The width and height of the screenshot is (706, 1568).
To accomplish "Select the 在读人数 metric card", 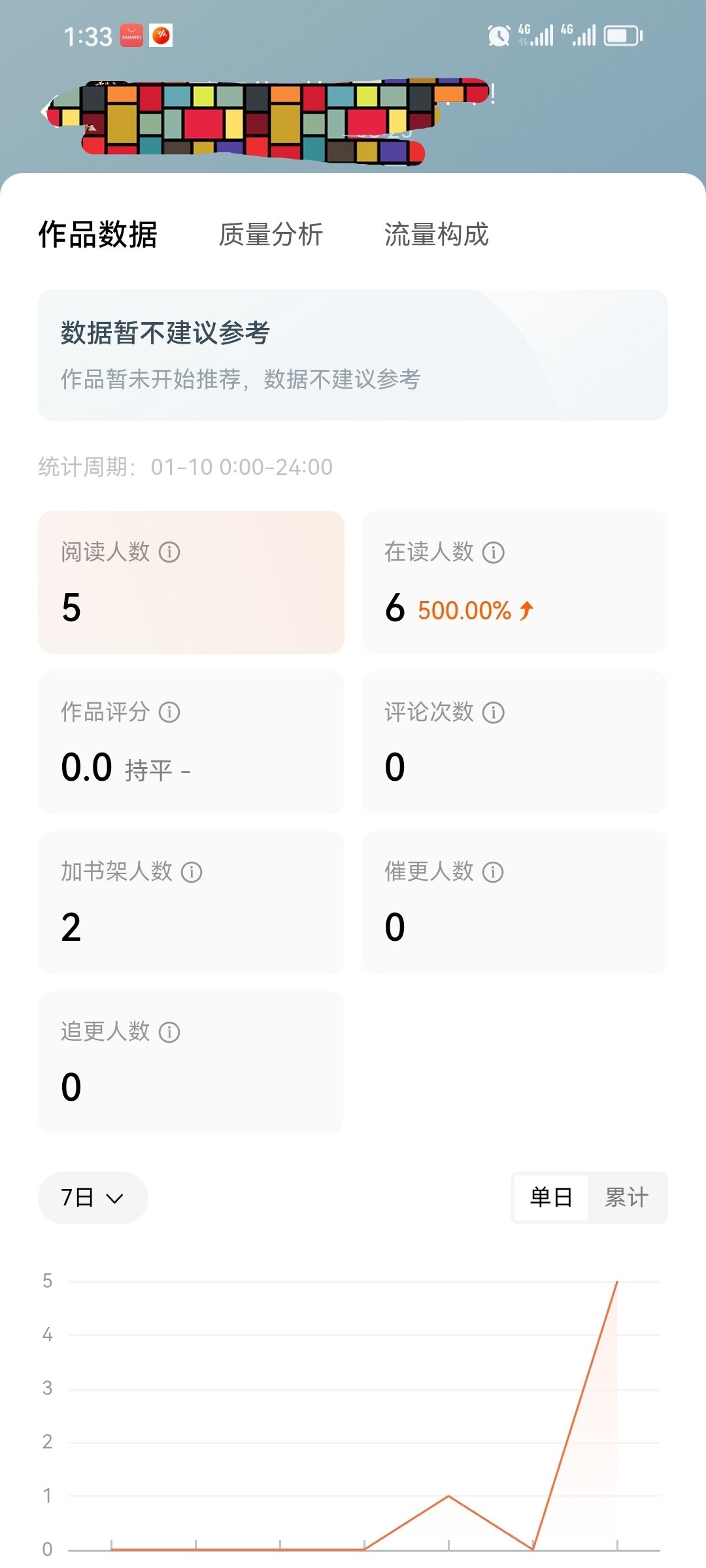I will pyautogui.click(x=514, y=582).
